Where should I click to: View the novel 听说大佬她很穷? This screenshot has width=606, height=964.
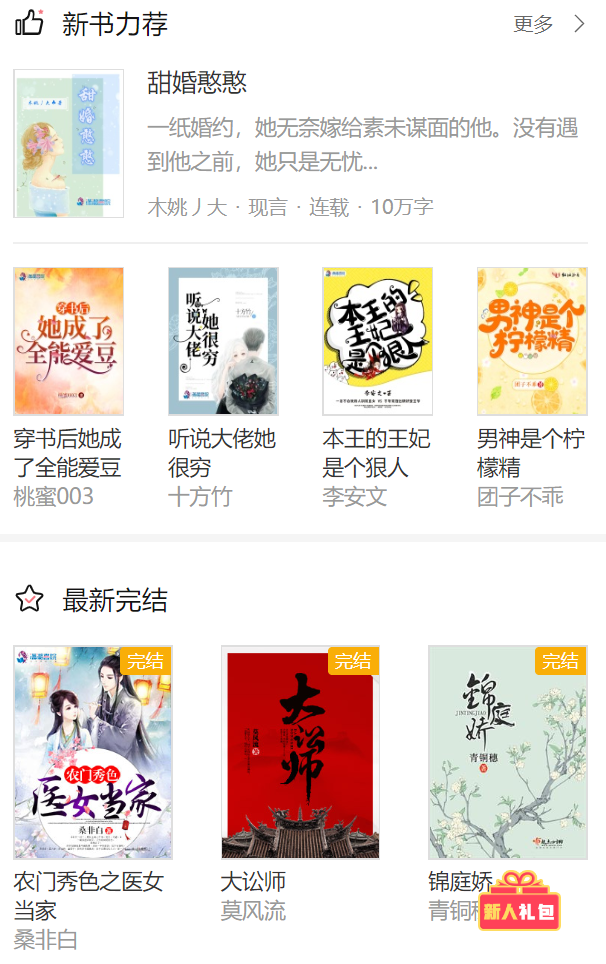pyautogui.click(x=223, y=341)
